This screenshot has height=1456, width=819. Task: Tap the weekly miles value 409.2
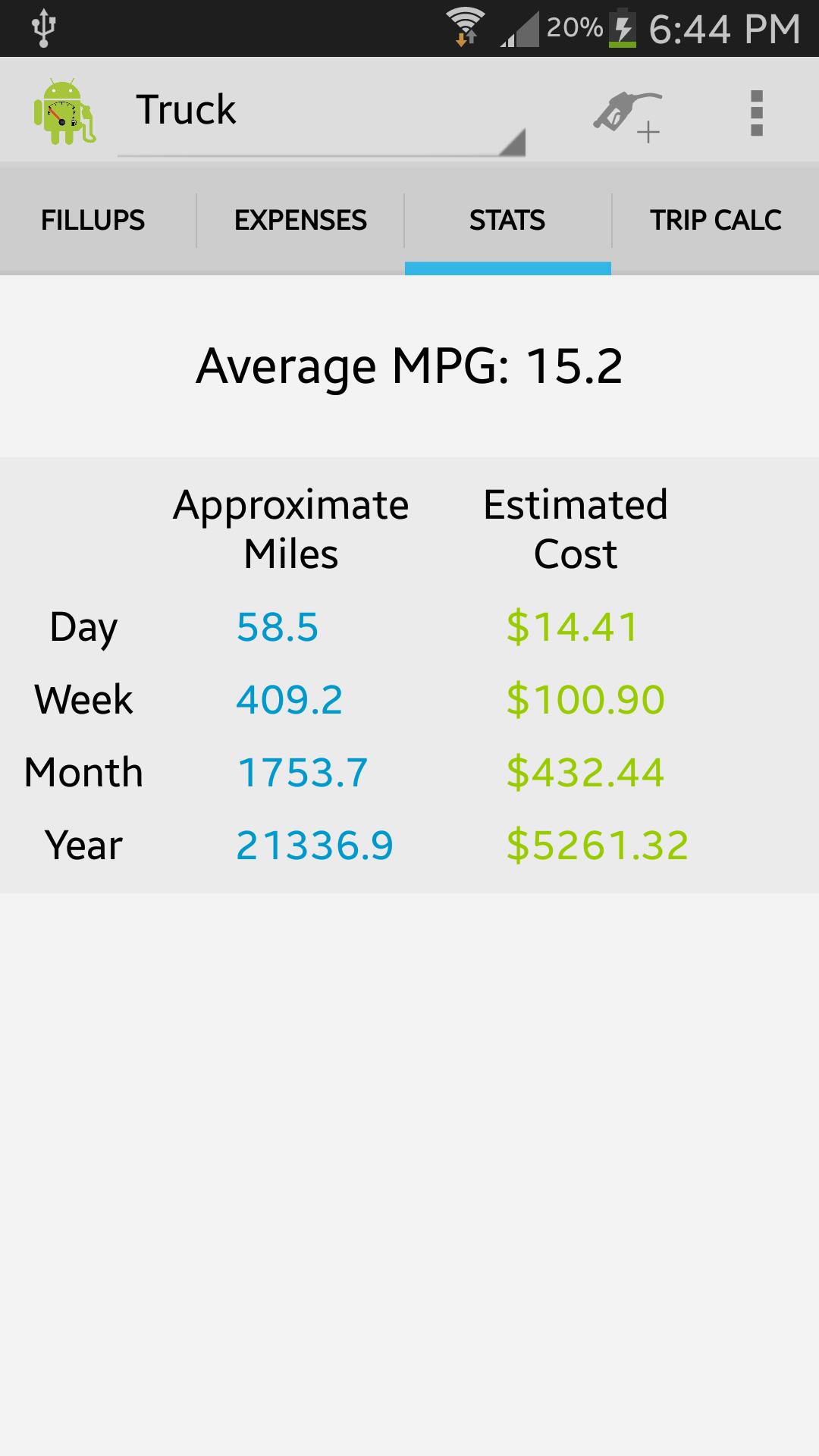290,699
